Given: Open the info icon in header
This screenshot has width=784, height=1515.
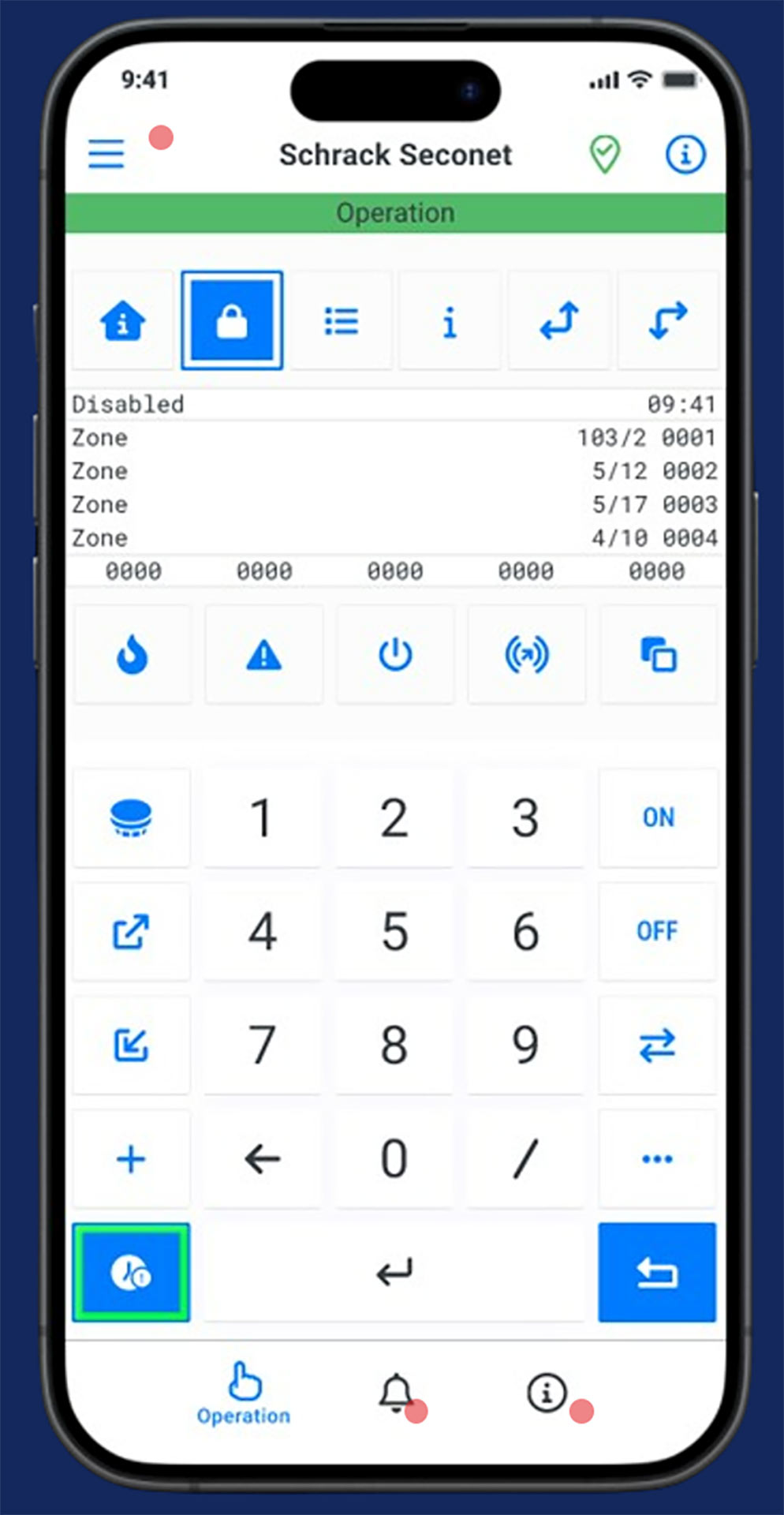Looking at the screenshot, I should click(x=685, y=154).
